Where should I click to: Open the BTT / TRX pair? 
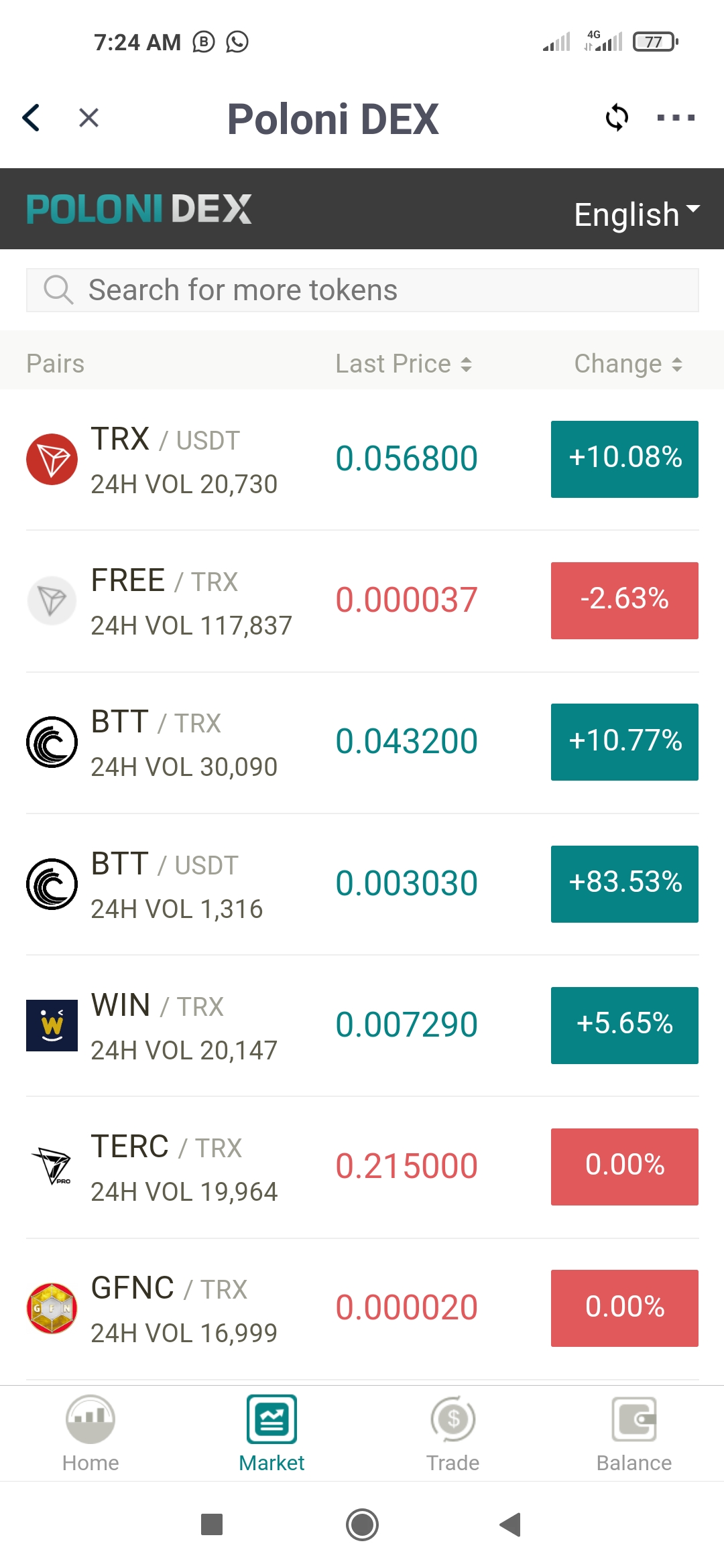[x=362, y=742]
